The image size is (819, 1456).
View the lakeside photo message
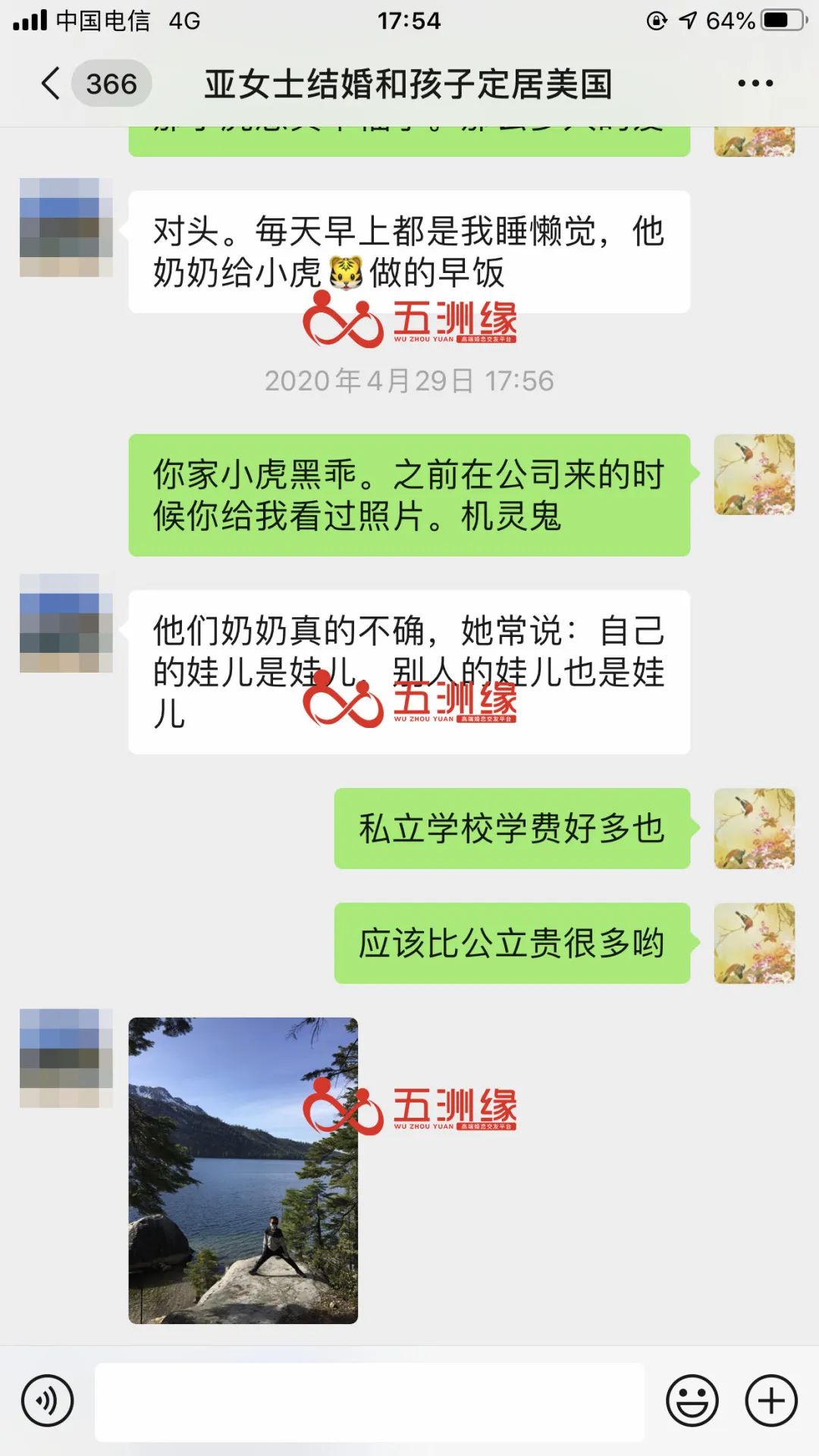tap(243, 1170)
